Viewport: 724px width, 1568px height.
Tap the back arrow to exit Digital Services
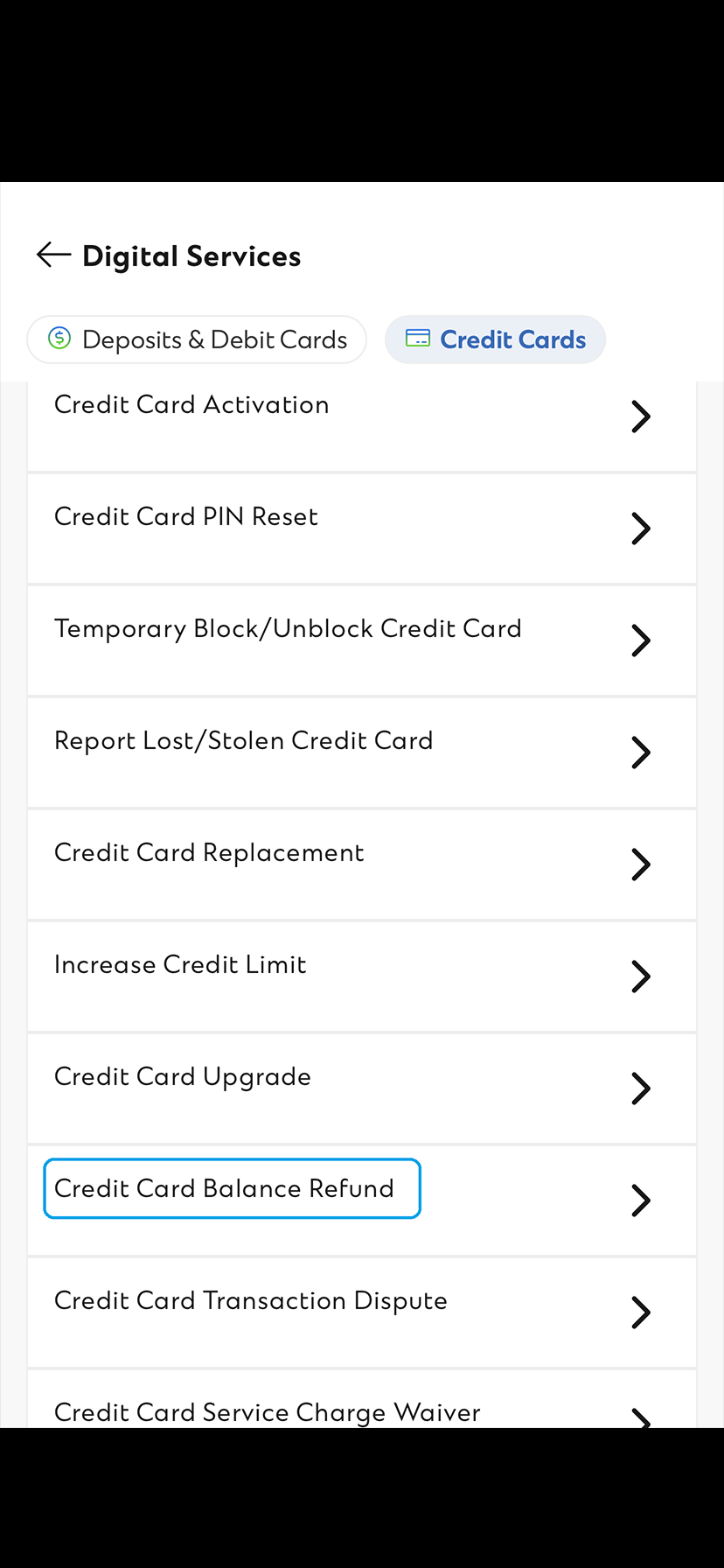point(52,255)
